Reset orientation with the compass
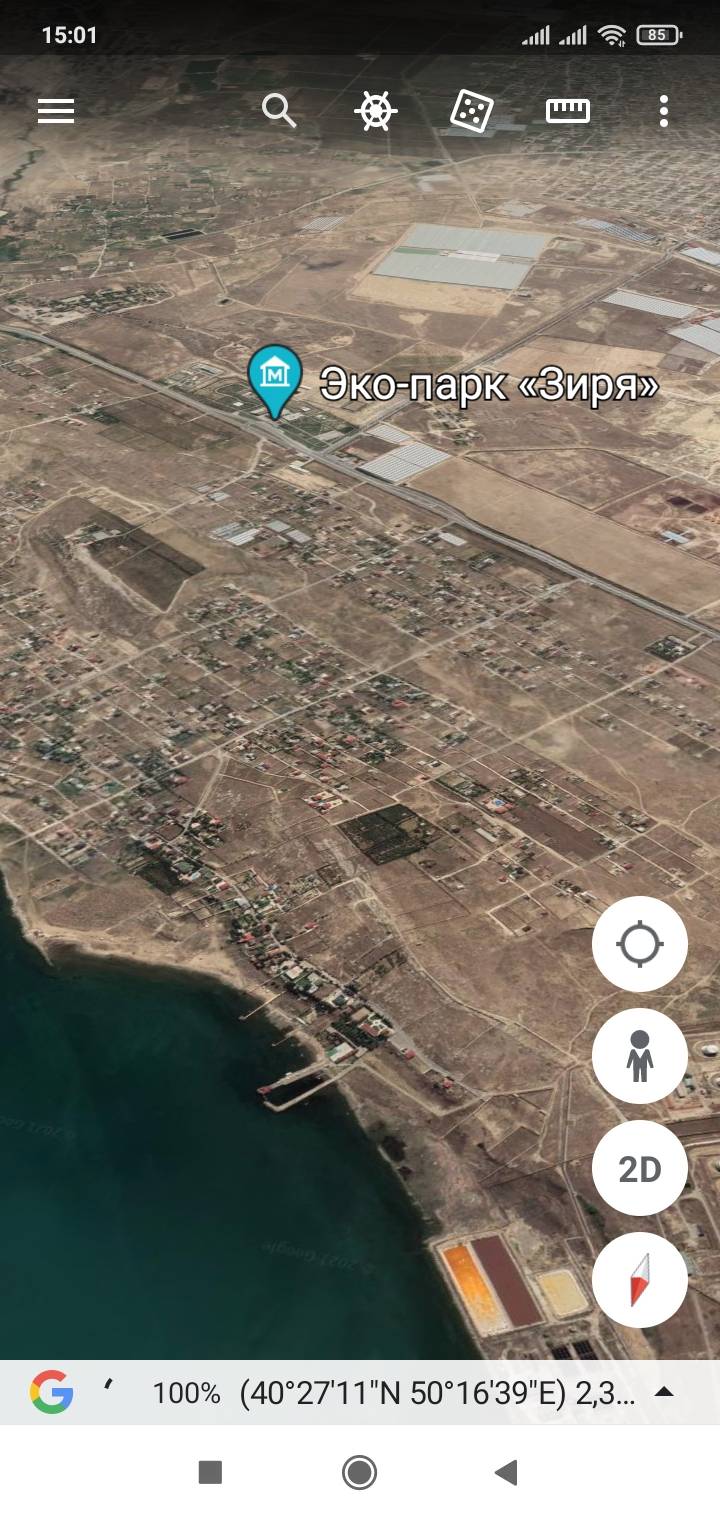This screenshot has height=1520, width=720. (640, 1280)
